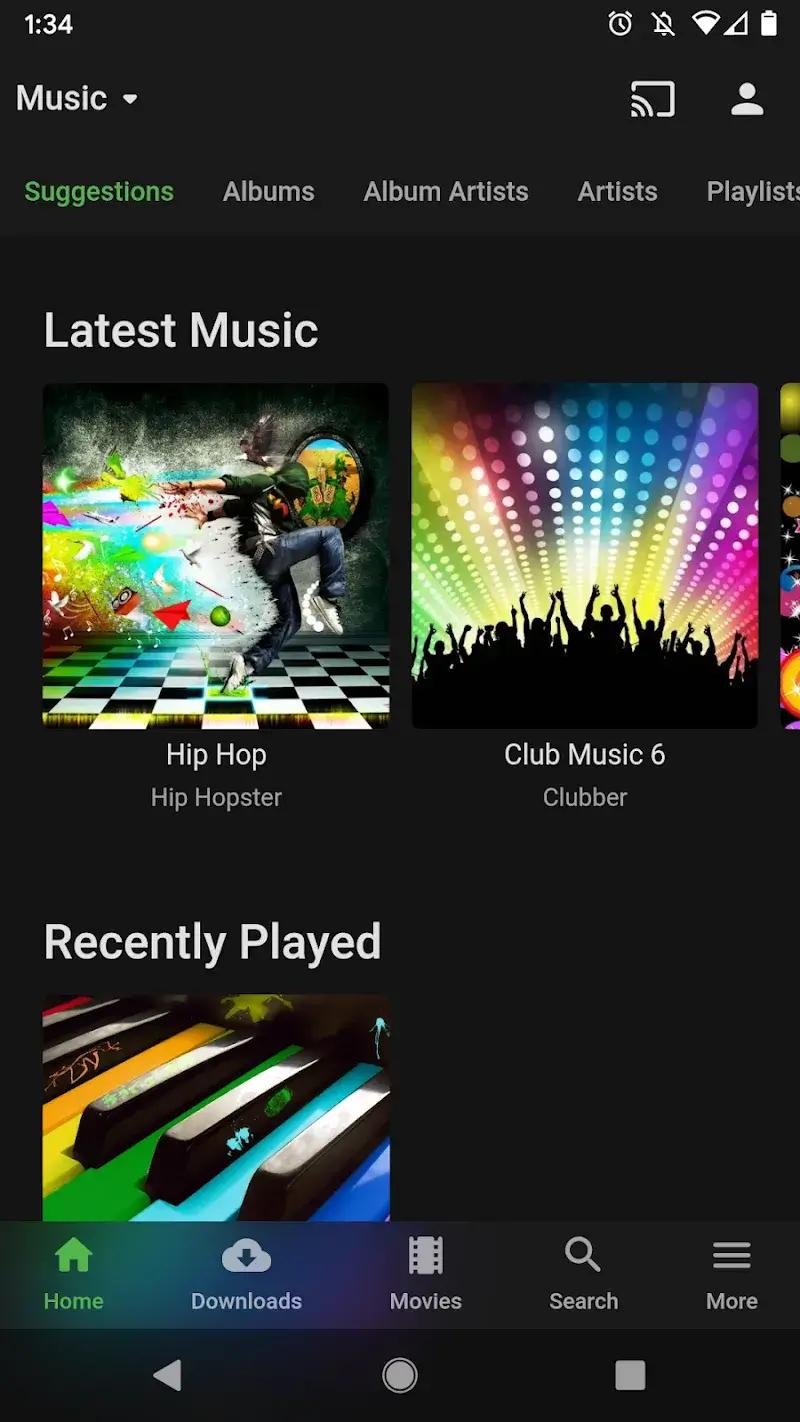Open the Downloads tab
Viewport: 800px width, 1422px height.
246,1274
